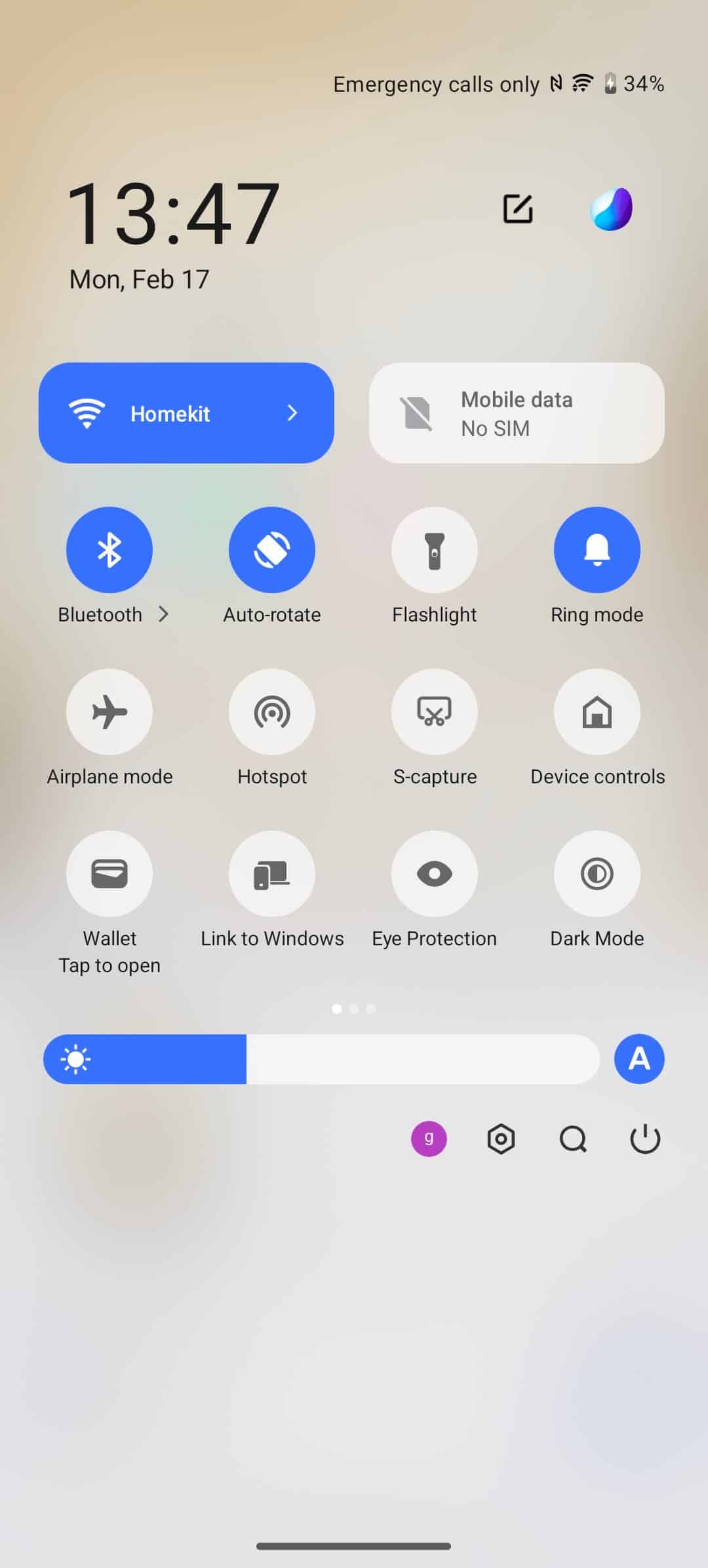Turn on the Flashlight
Screen dimensions: 708x1568
(x=435, y=549)
